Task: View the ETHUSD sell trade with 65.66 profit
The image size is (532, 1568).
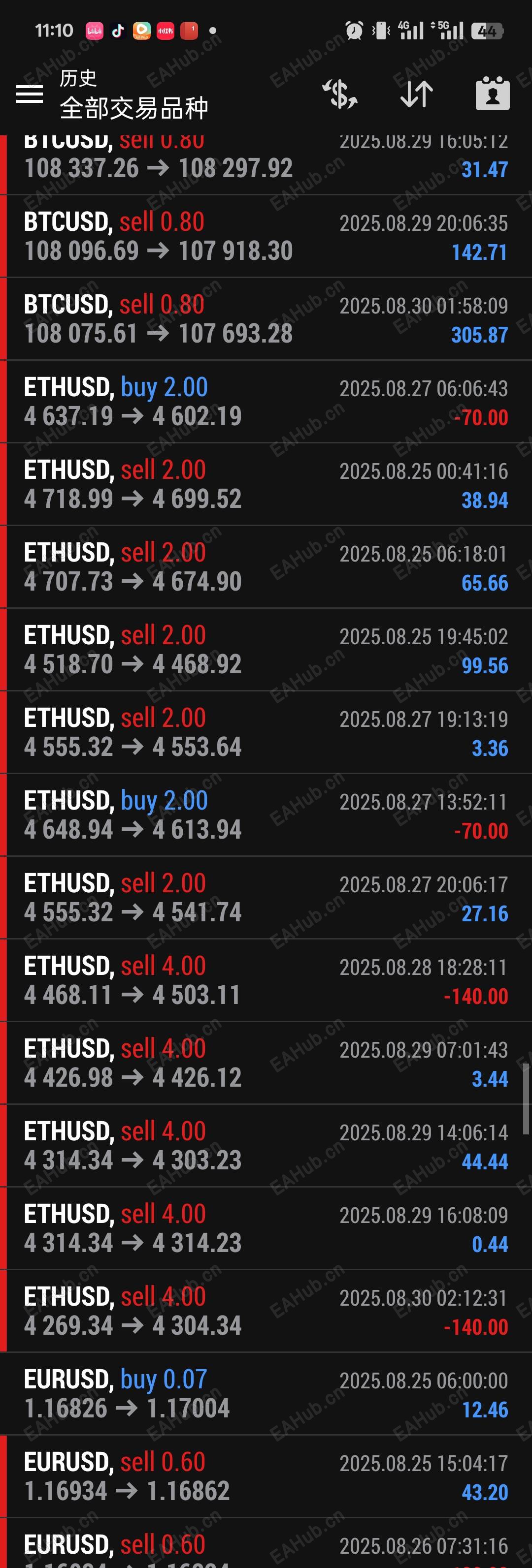Action: pyautogui.click(x=266, y=568)
